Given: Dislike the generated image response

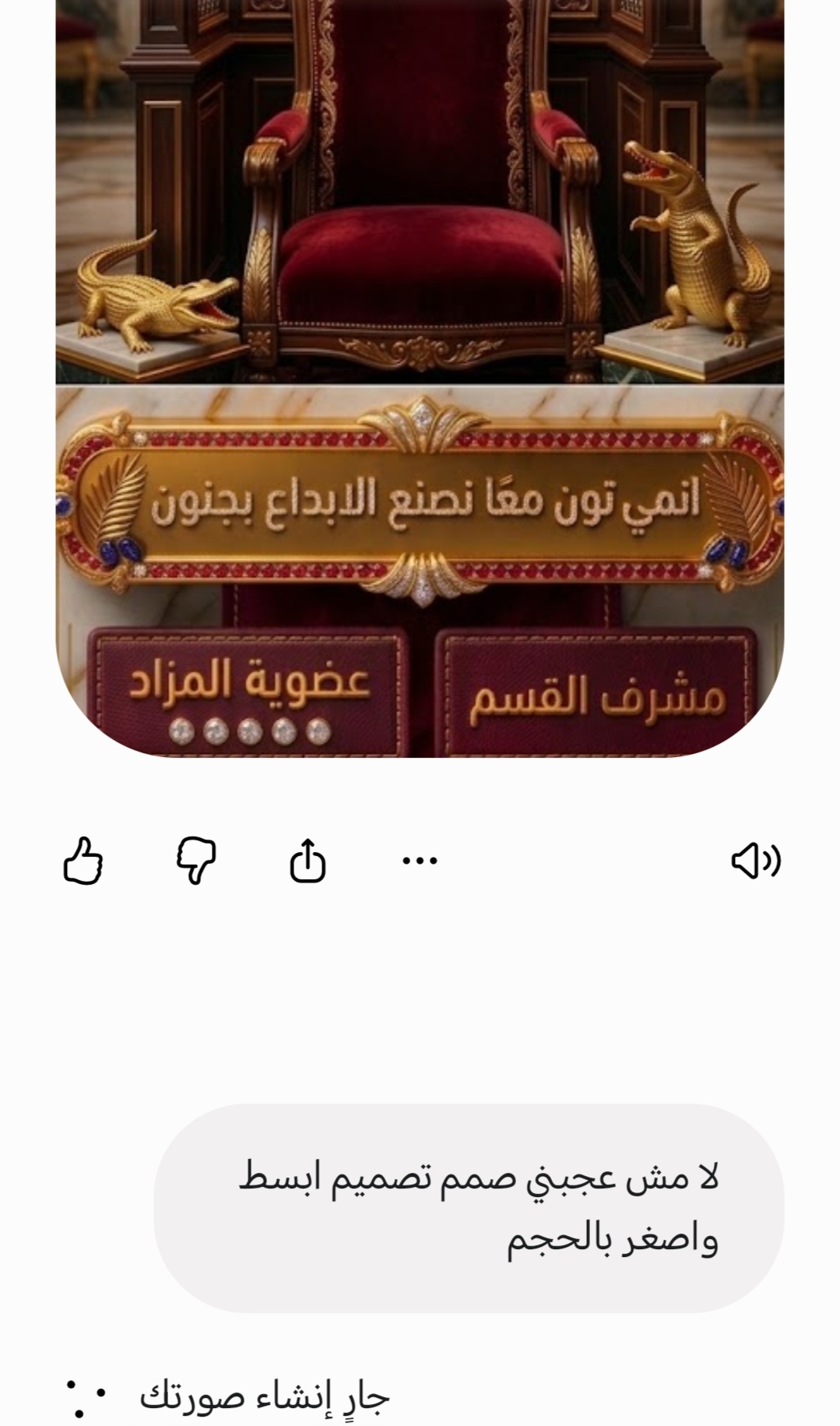Looking at the screenshot, I should tap(195, 861).
